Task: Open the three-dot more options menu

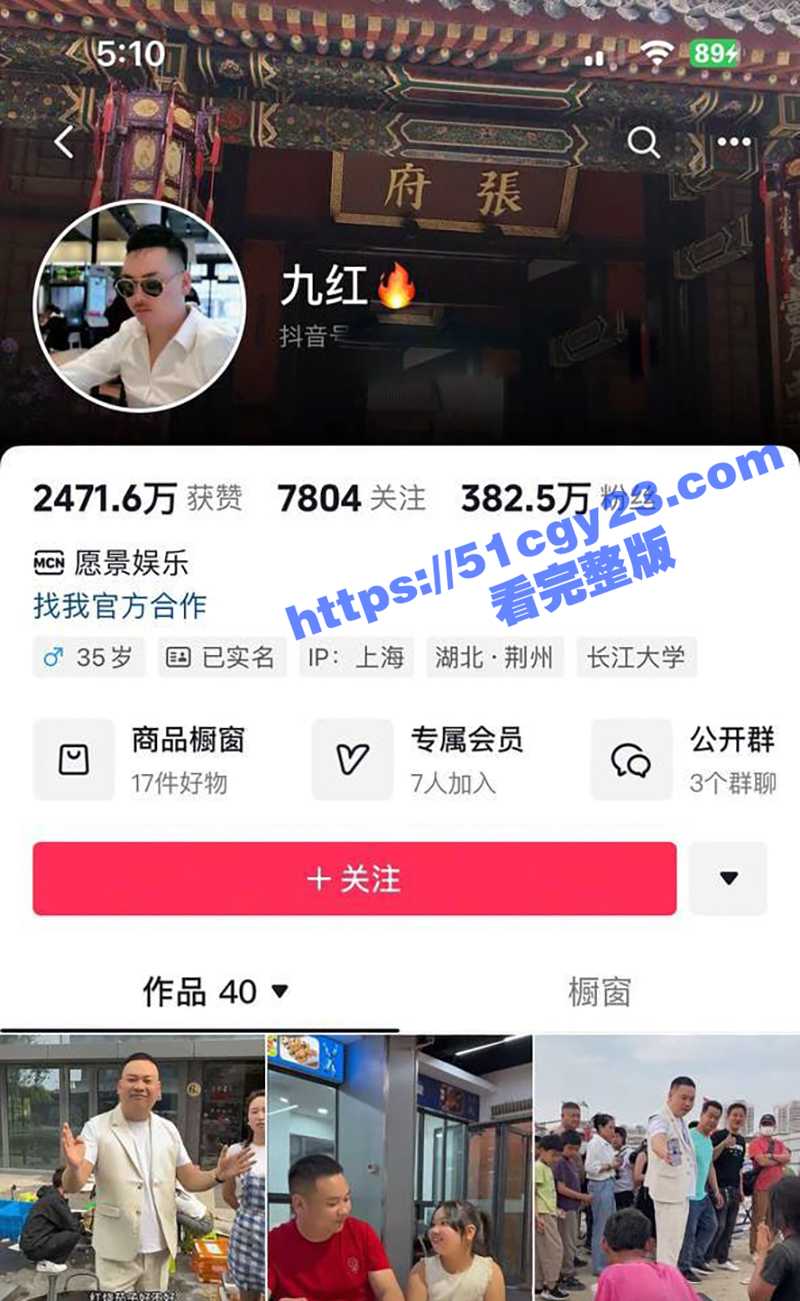Action: point(733,142)
